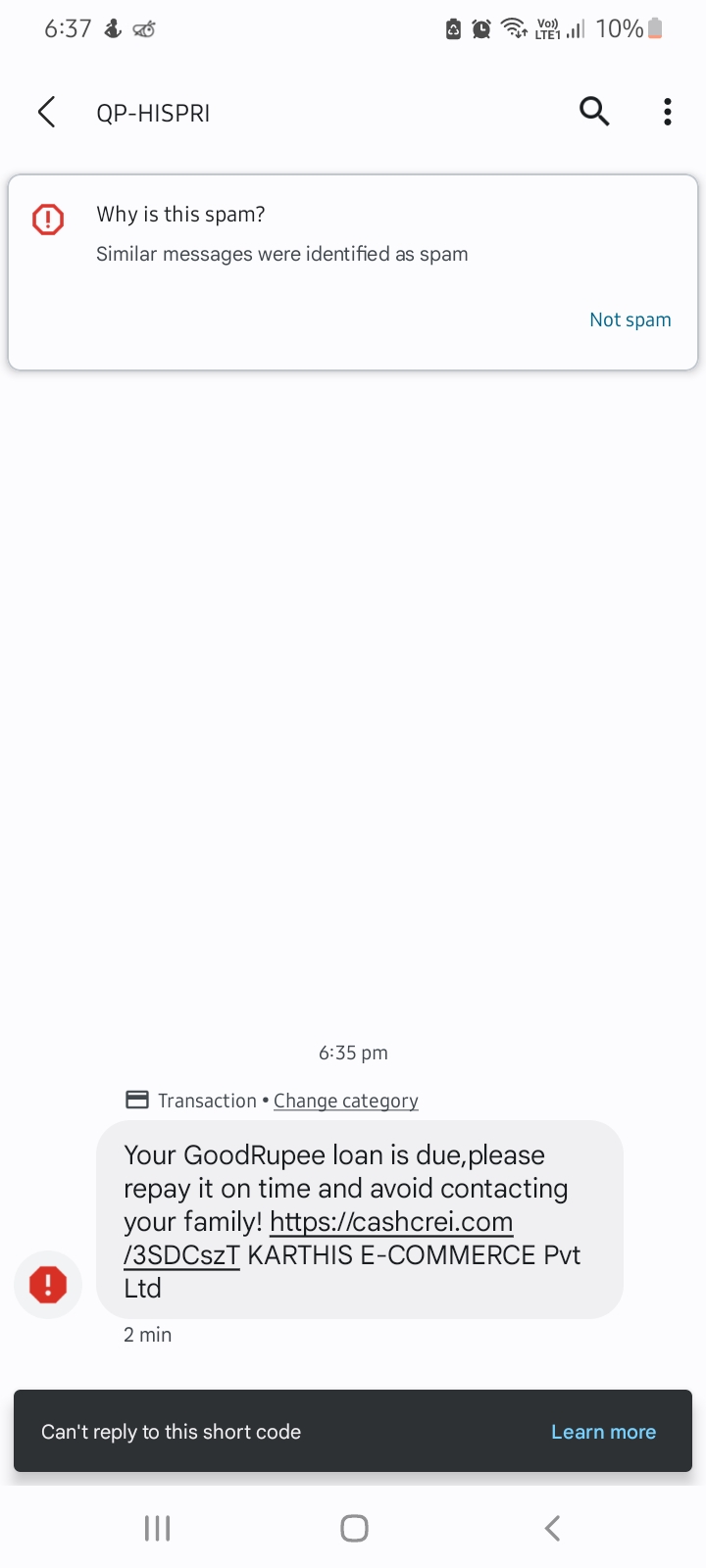Screen dimensions: 706x1568
Task: Open recent apps from the navigation bar
Action: (x=157, y=1528)
